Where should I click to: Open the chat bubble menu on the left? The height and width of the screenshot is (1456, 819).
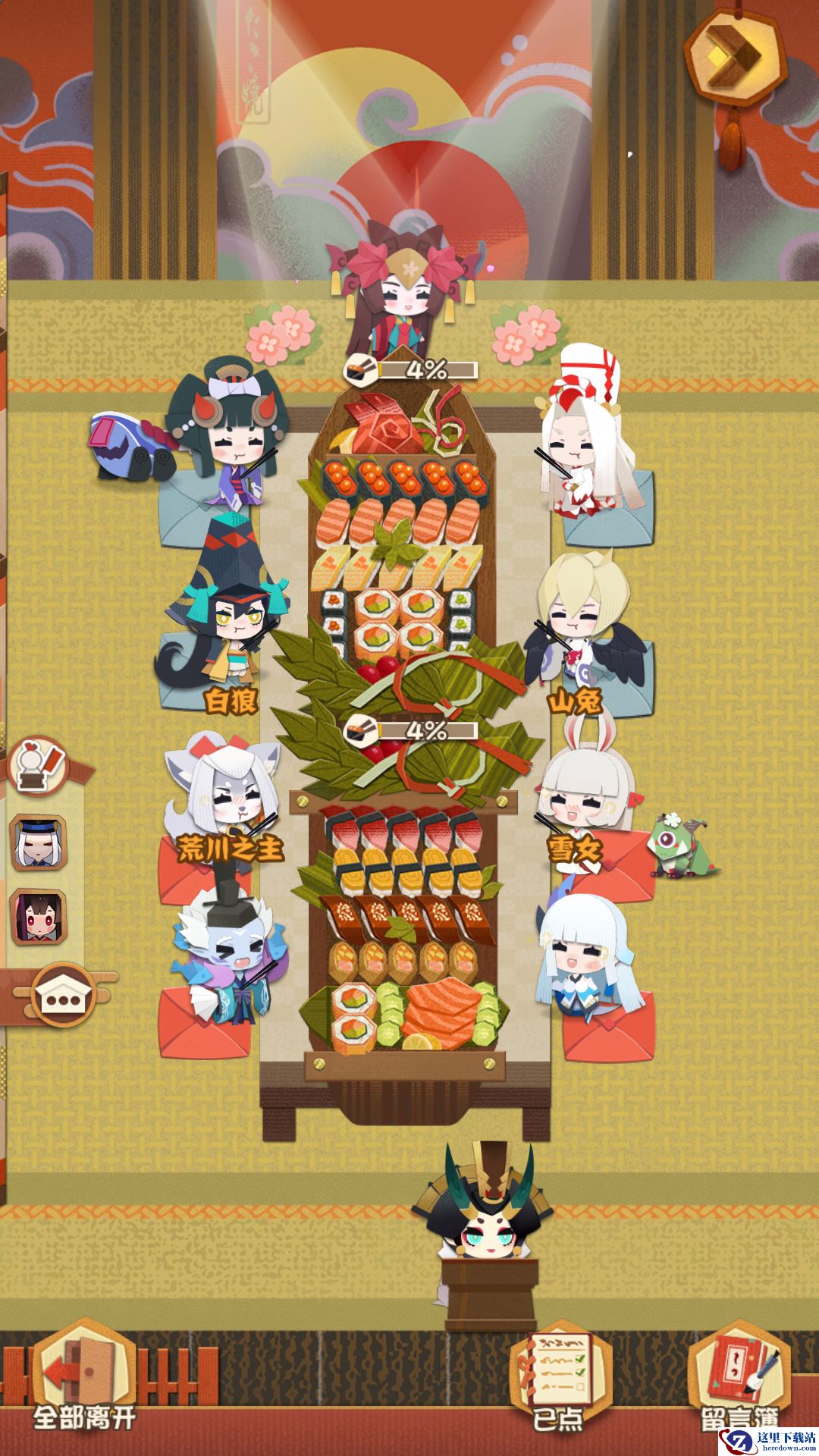(x=64, y=994)
